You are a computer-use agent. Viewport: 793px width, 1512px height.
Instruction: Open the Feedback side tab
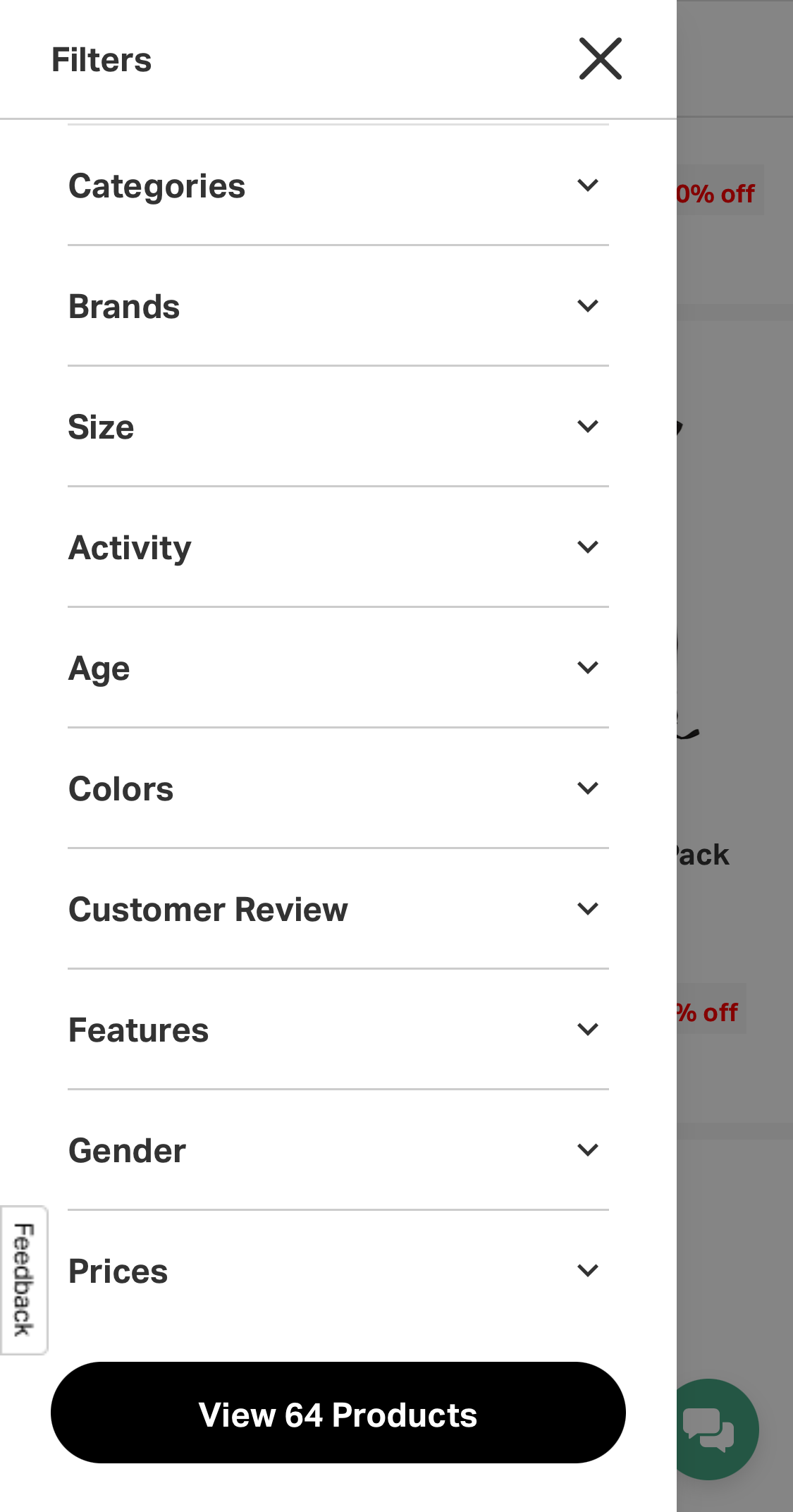[23, 1279]
